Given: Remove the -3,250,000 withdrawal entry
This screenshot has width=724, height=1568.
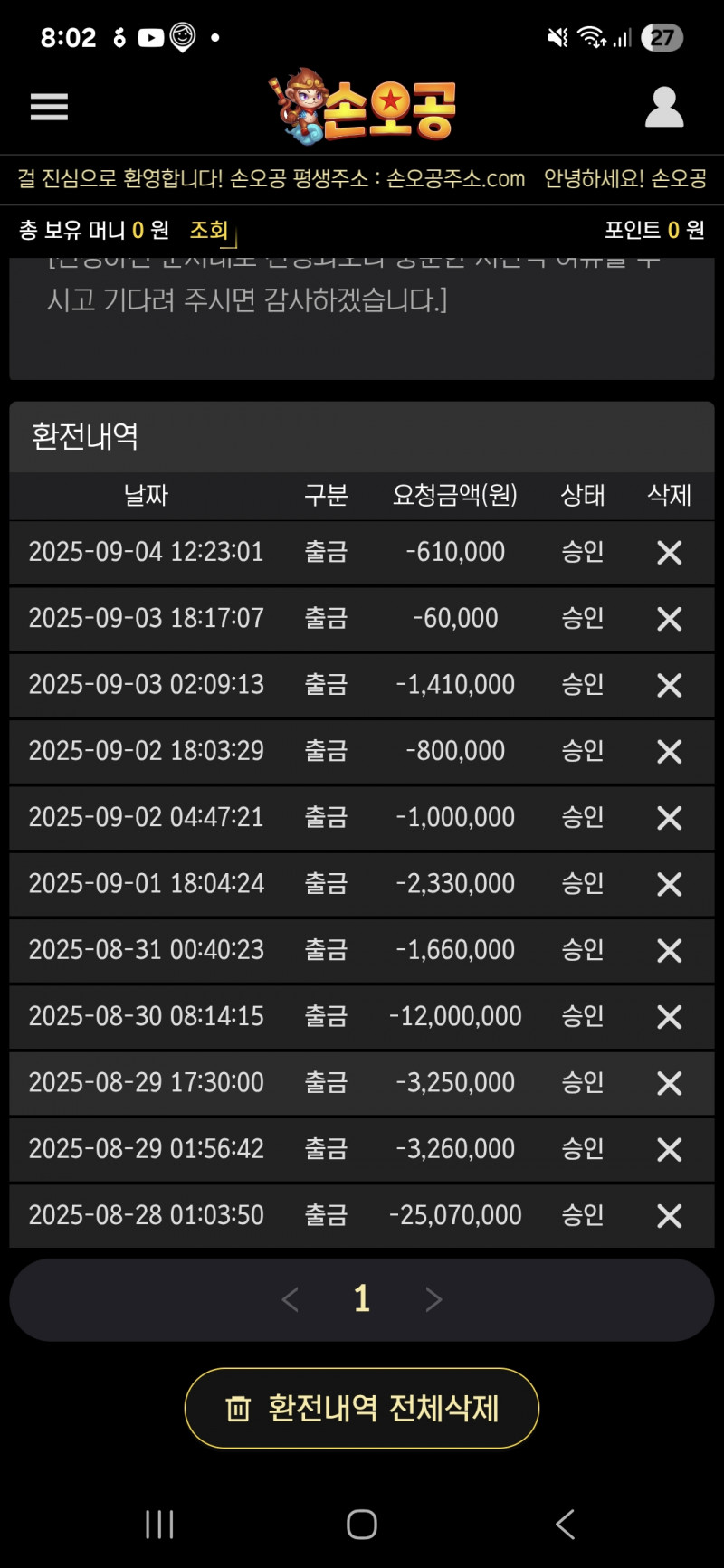Looking at the screenshot, I should tap(669, 1083).
